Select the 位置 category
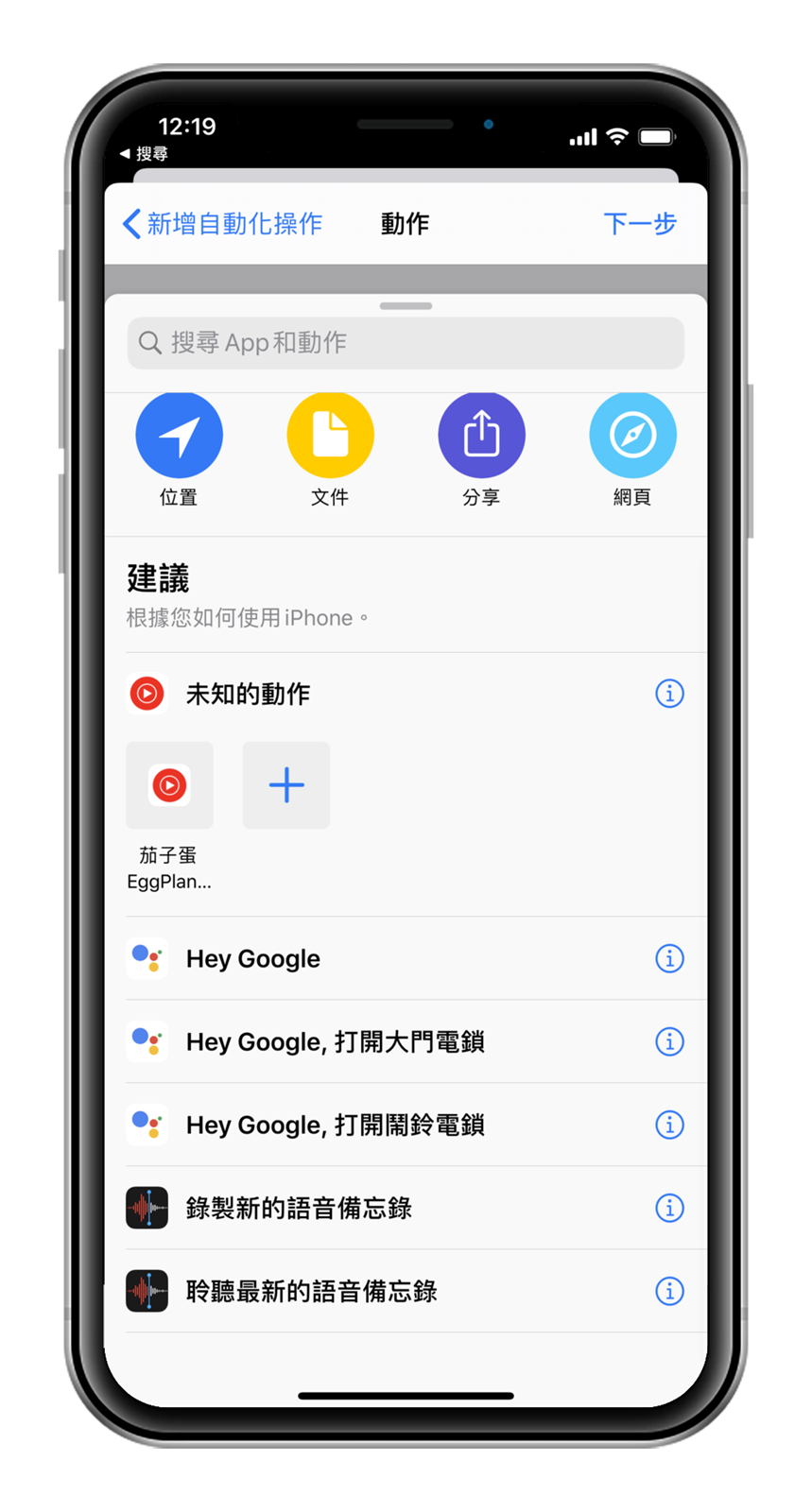This screenshot has height=1512, width=812. coord(179,436)
